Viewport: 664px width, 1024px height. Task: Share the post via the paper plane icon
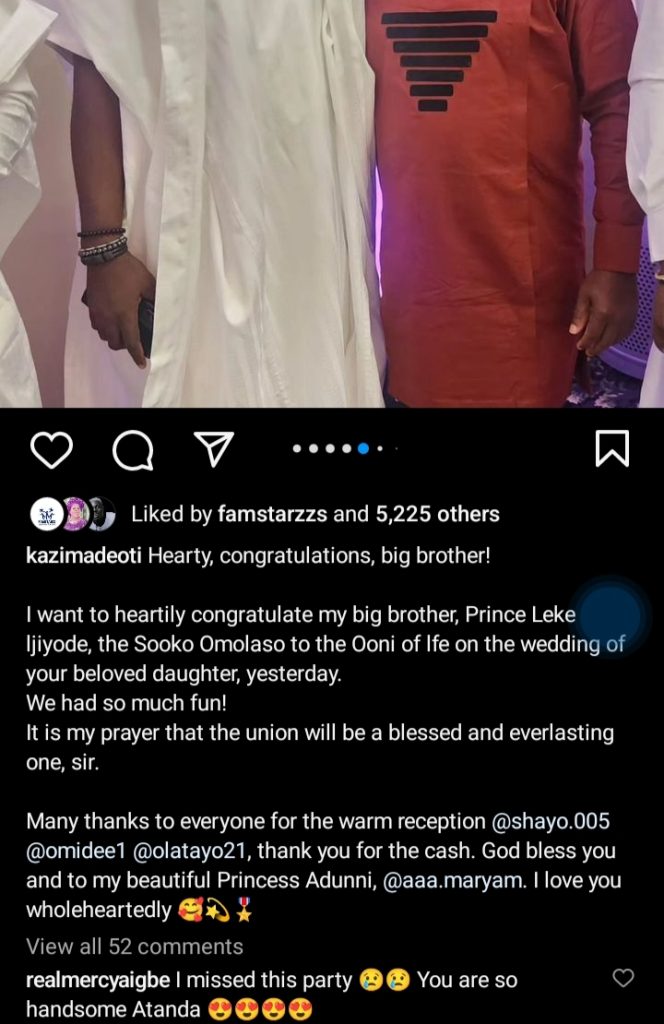212,450
